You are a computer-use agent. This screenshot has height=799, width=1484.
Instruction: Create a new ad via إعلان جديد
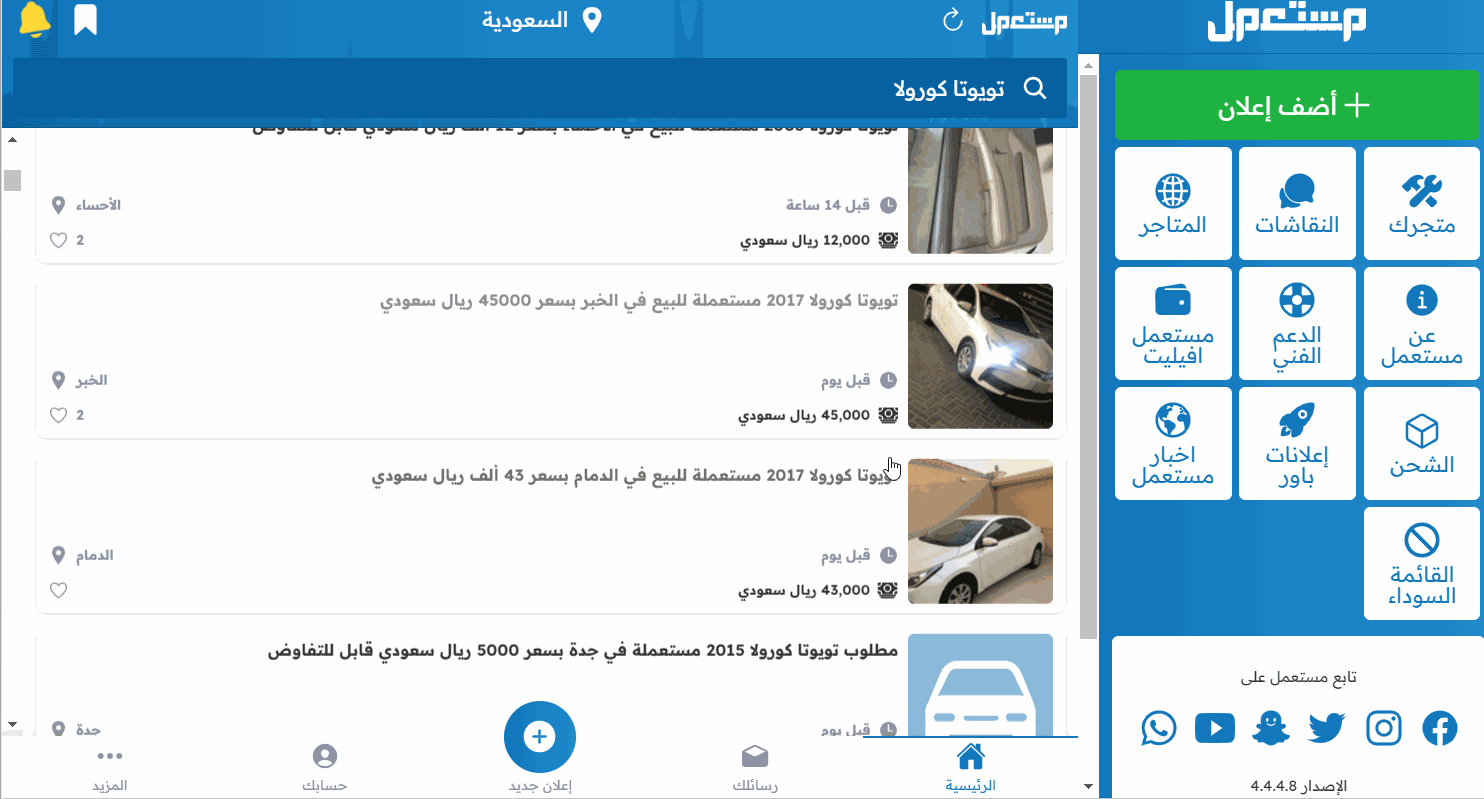click(x=540, y=740)
